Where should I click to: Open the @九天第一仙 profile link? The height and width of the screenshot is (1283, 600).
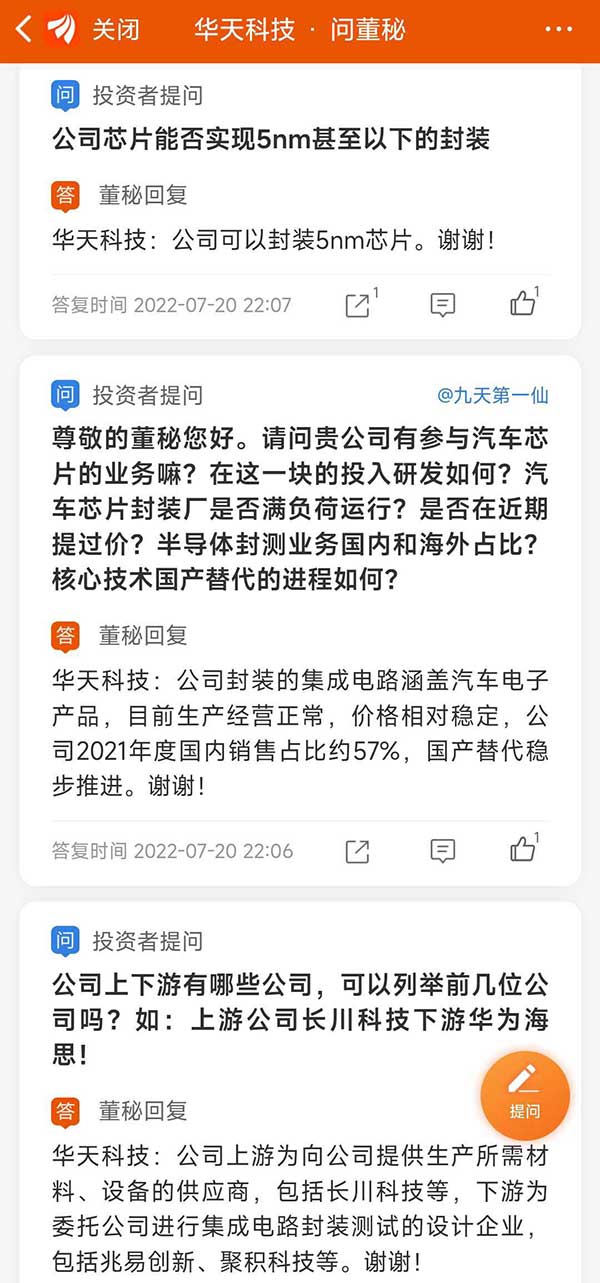click(x=493, y=396)
